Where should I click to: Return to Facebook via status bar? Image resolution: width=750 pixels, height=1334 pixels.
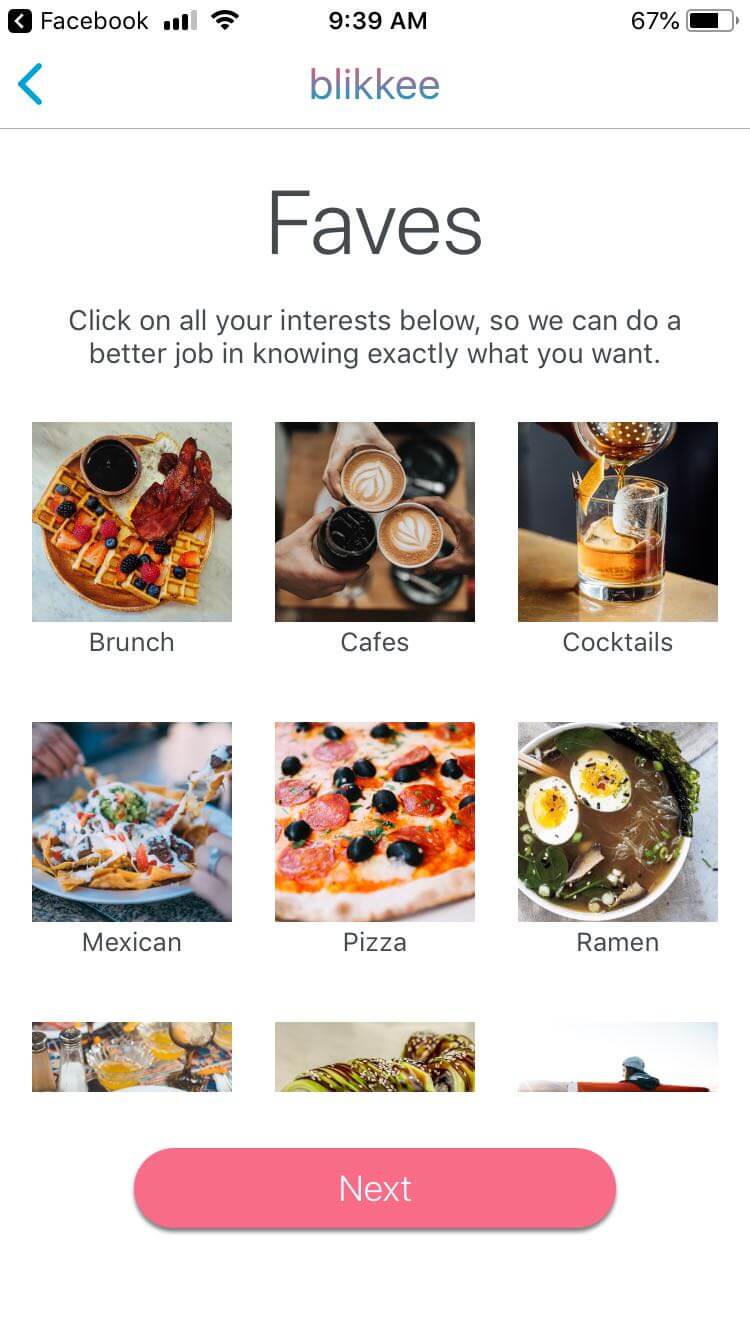coord(78,21)
